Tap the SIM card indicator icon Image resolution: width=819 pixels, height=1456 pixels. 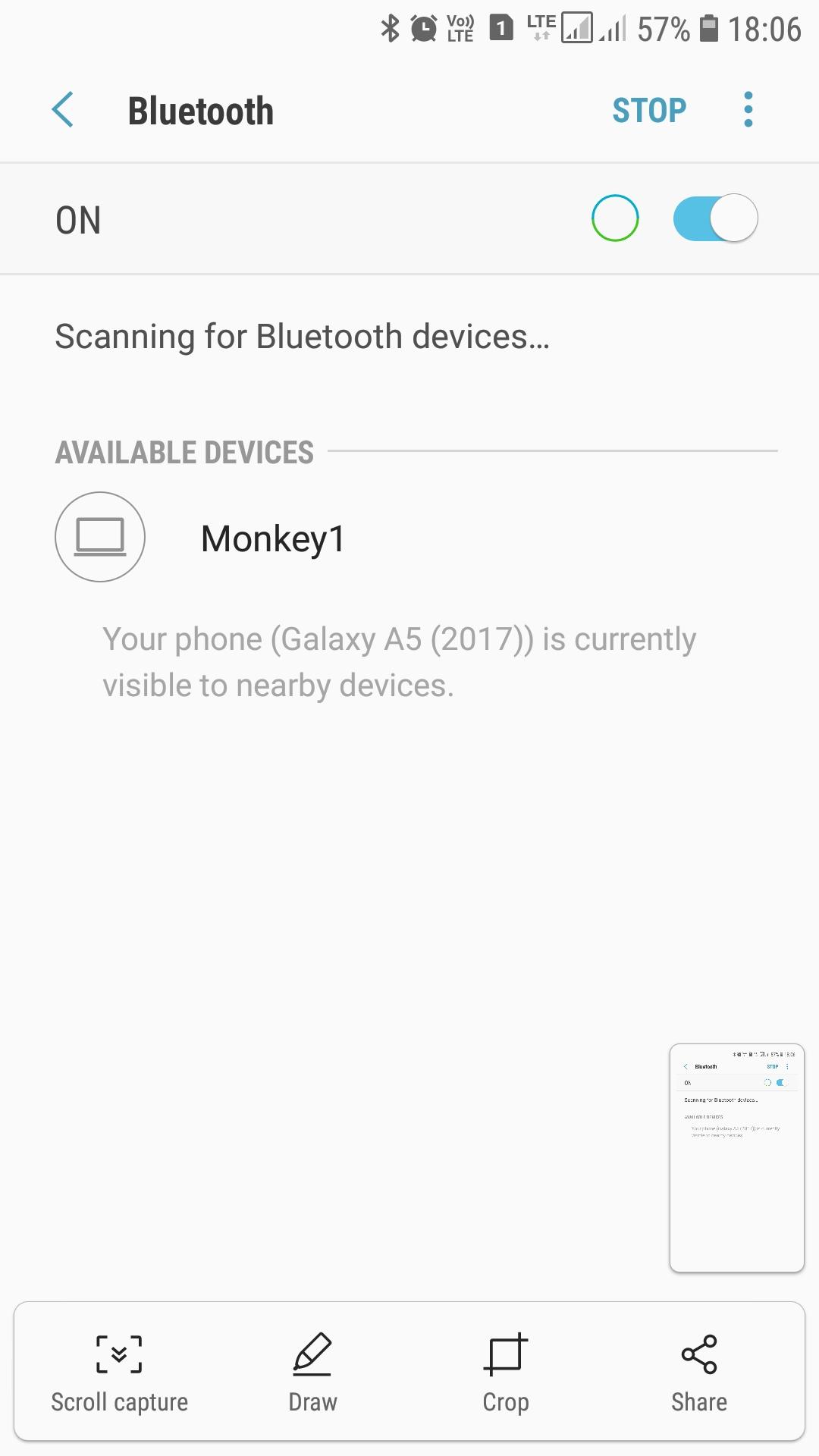point(500,28)
